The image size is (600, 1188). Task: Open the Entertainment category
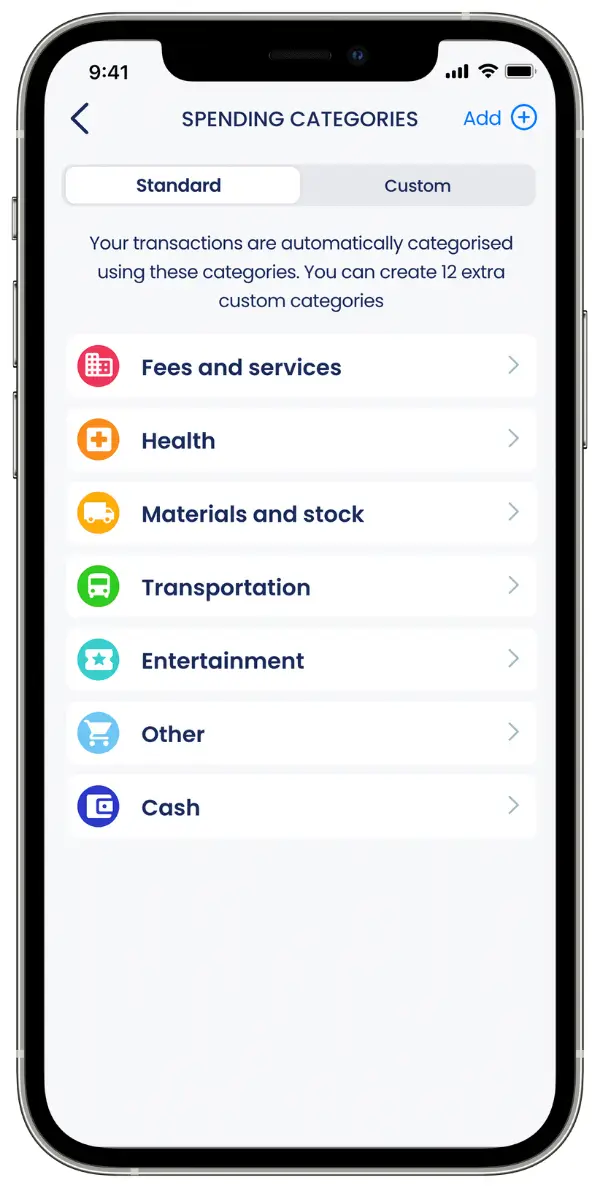point(300,661)
